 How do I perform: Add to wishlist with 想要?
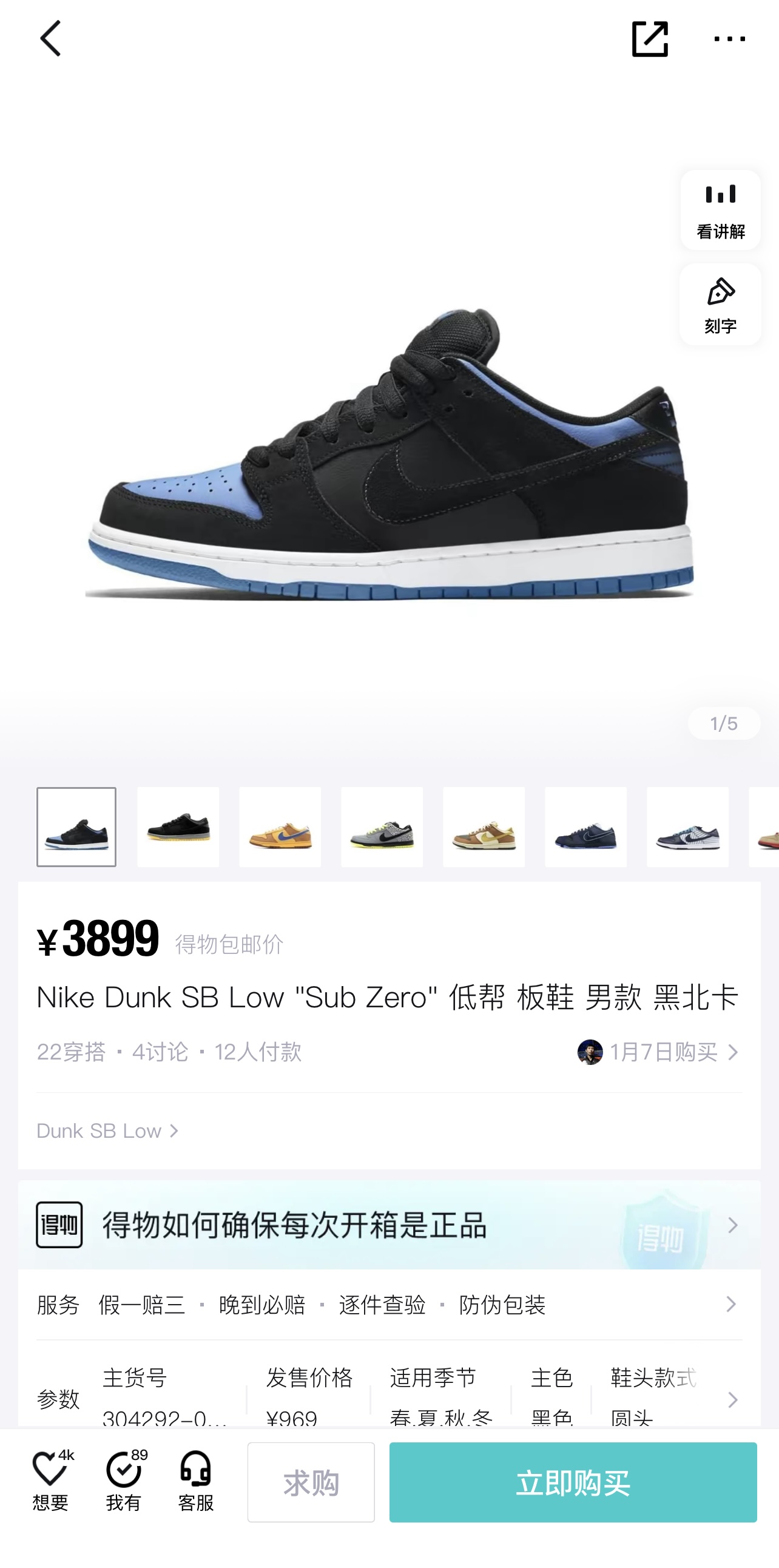click(51, 1482)
